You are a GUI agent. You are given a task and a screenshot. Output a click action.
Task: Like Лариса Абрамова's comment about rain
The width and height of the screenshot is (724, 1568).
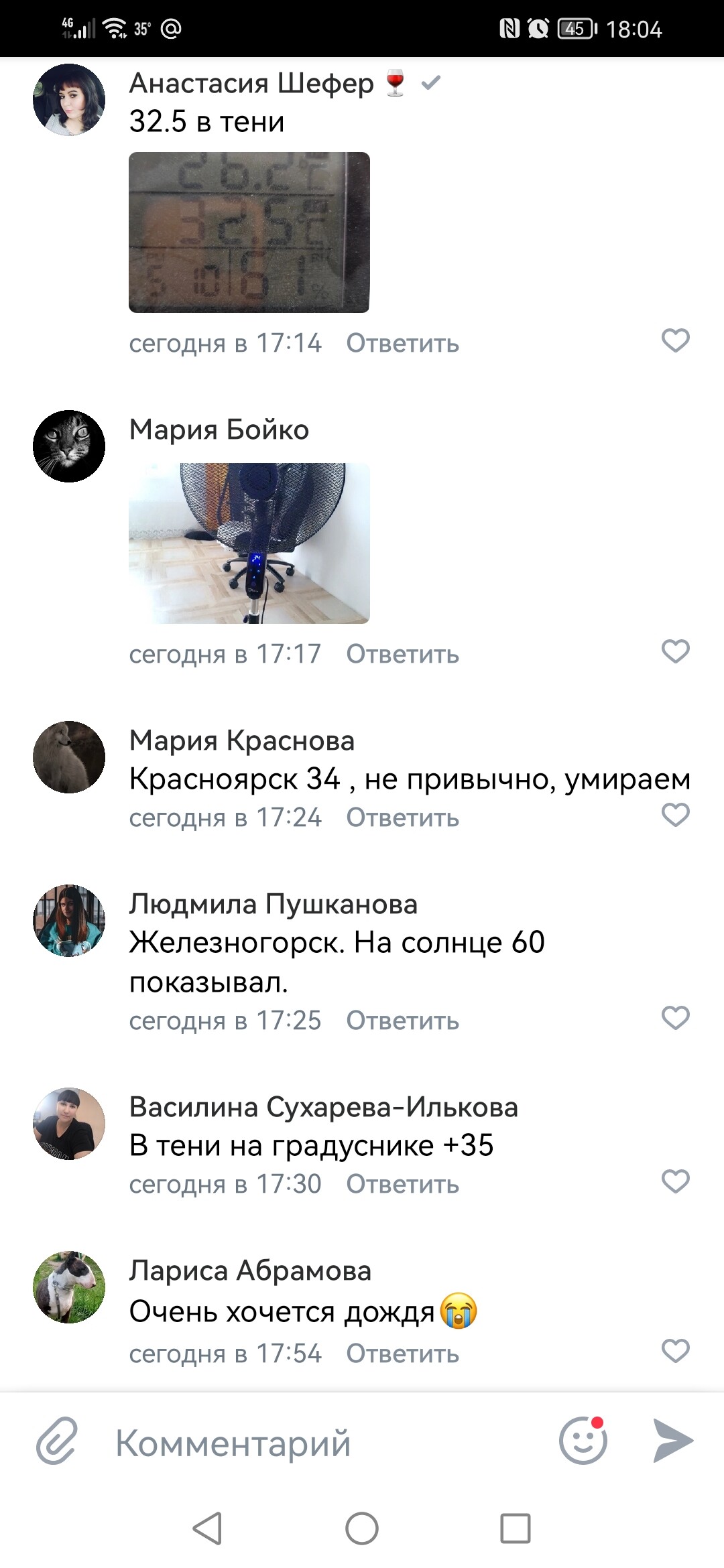(x=675, y=1352)
